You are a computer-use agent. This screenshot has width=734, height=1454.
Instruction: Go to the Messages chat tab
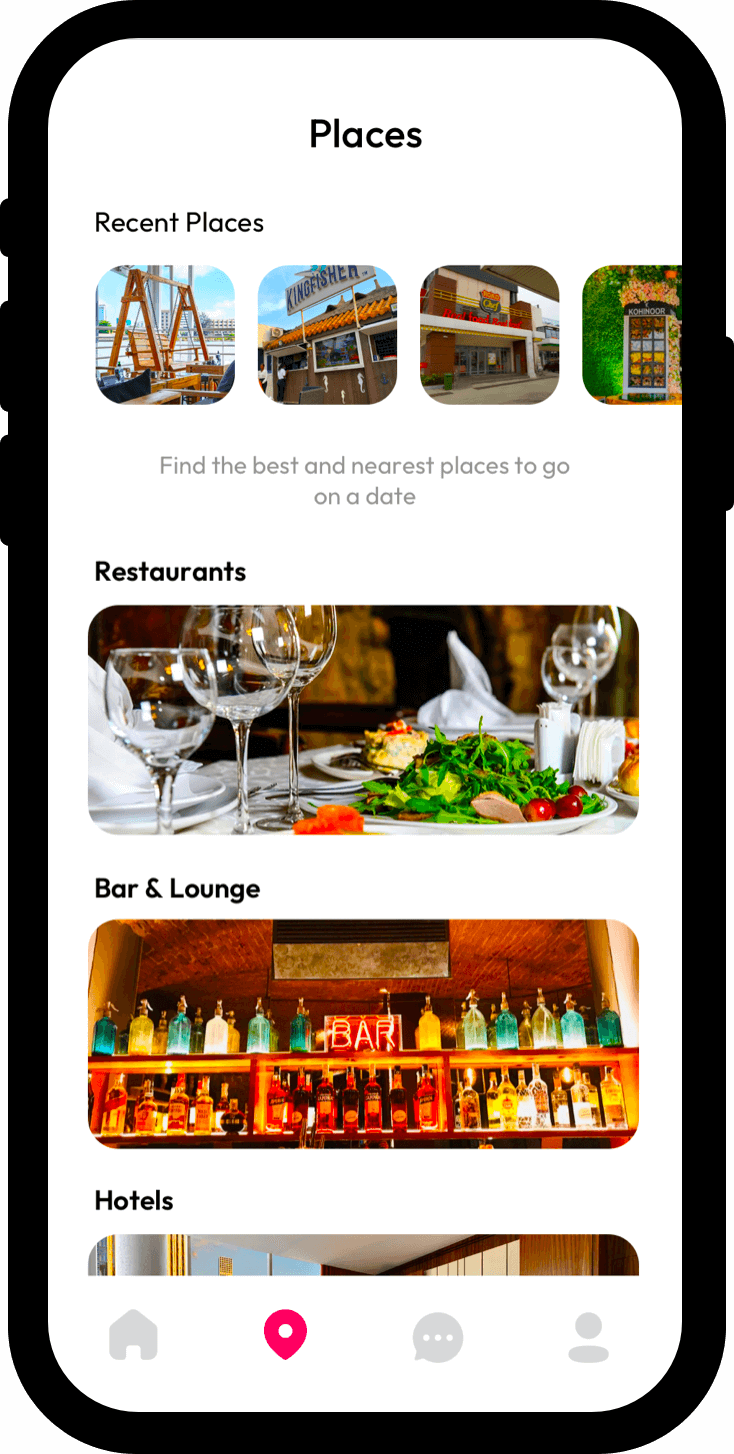(437, 1337)
